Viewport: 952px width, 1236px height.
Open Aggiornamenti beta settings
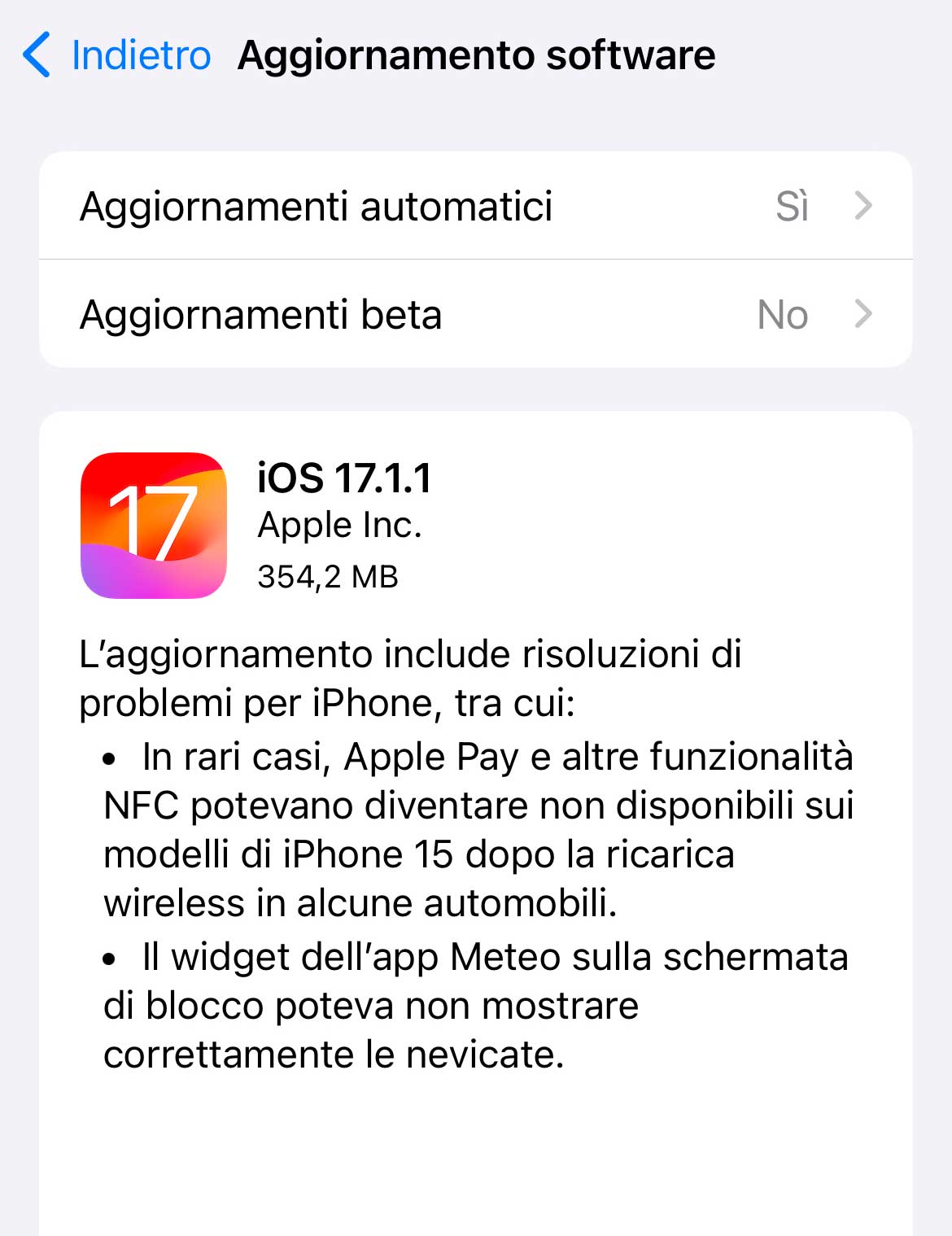click(x=475, y=314)
